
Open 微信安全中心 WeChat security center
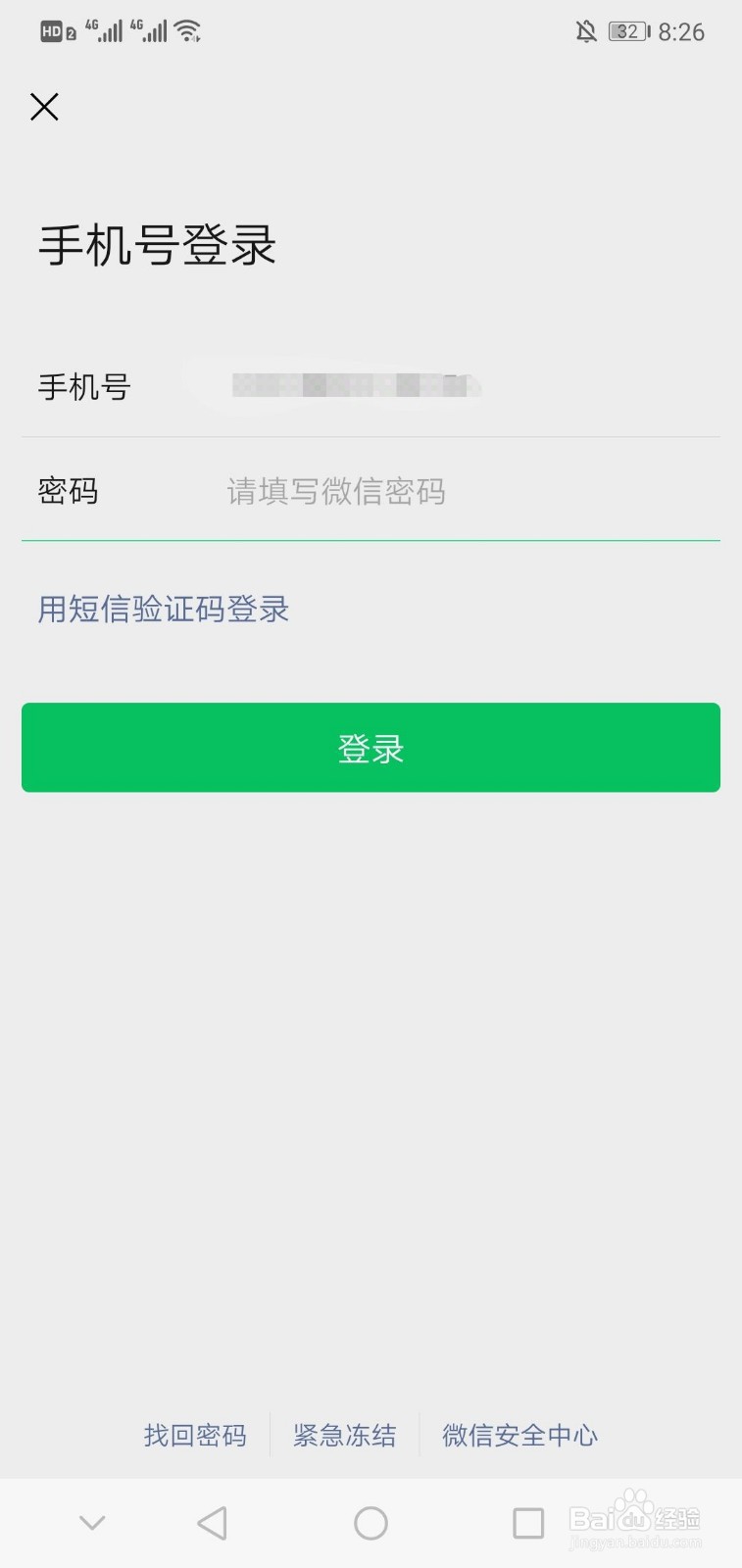pos(519,1435)
